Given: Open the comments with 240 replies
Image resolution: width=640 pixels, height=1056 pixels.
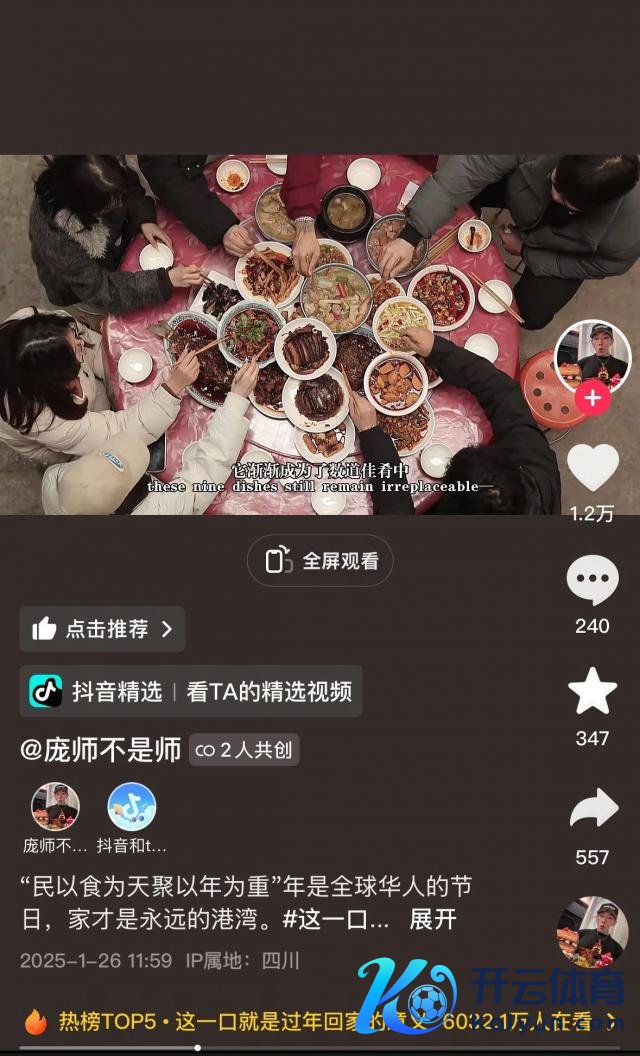Looking at the screenshot, I should click(592, 580).
